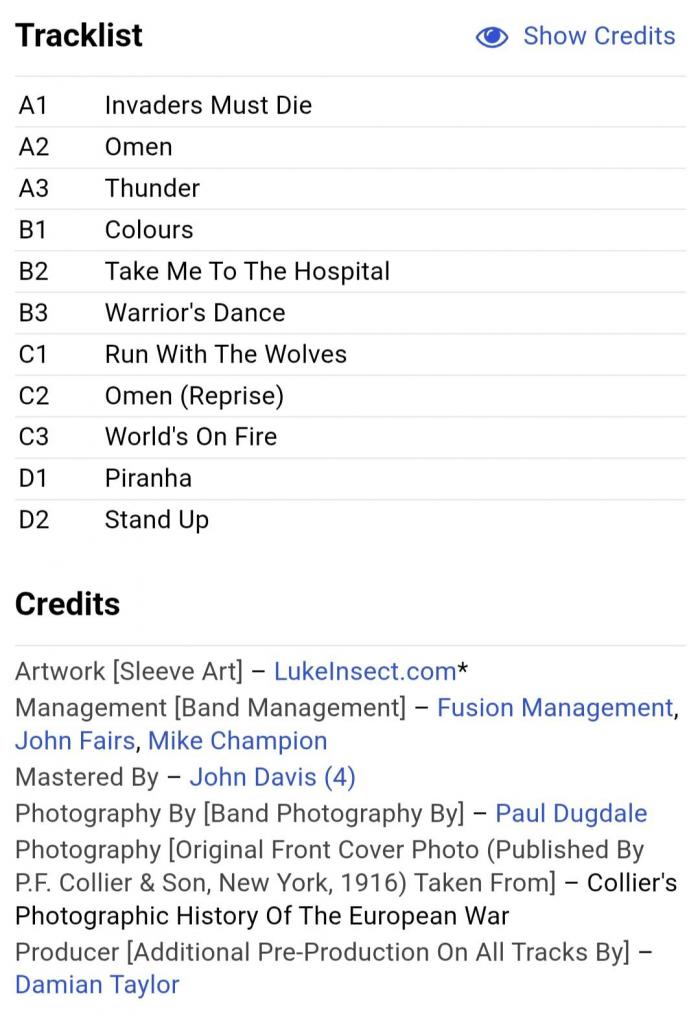Open the LukeInsect.com artwork link
The image size is (700, 1024).
364,671
